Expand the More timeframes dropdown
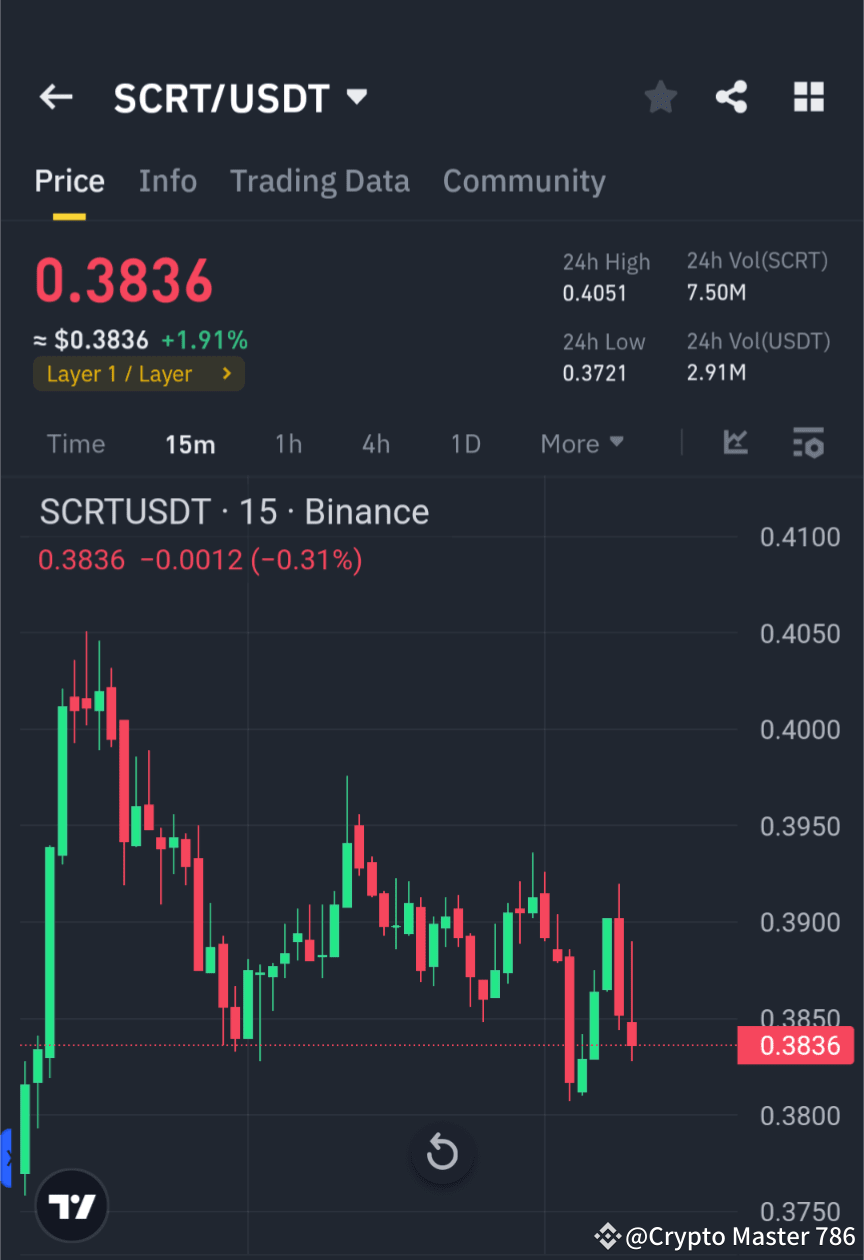 click(582, 443)
